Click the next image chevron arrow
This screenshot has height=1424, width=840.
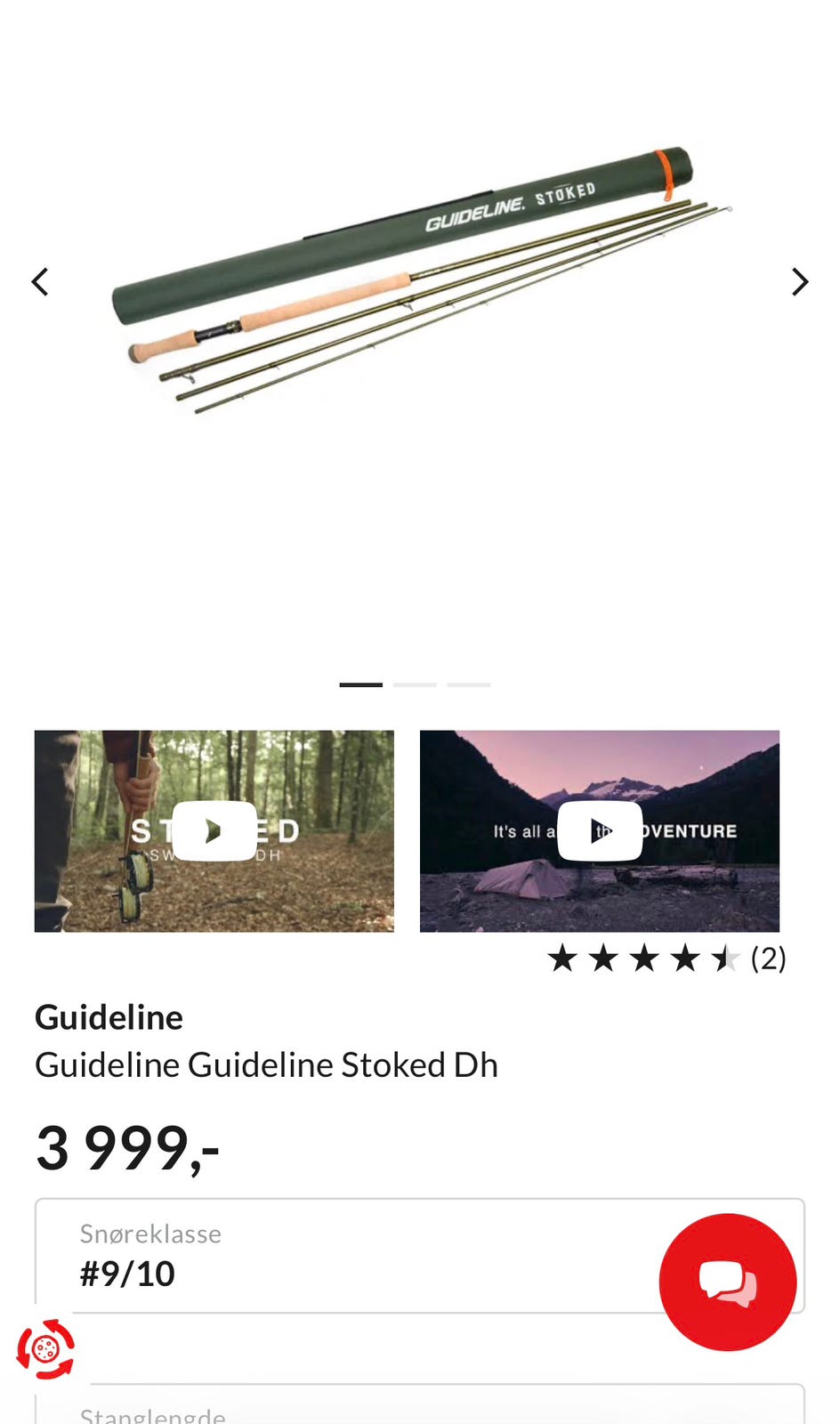tap(799, 281)
